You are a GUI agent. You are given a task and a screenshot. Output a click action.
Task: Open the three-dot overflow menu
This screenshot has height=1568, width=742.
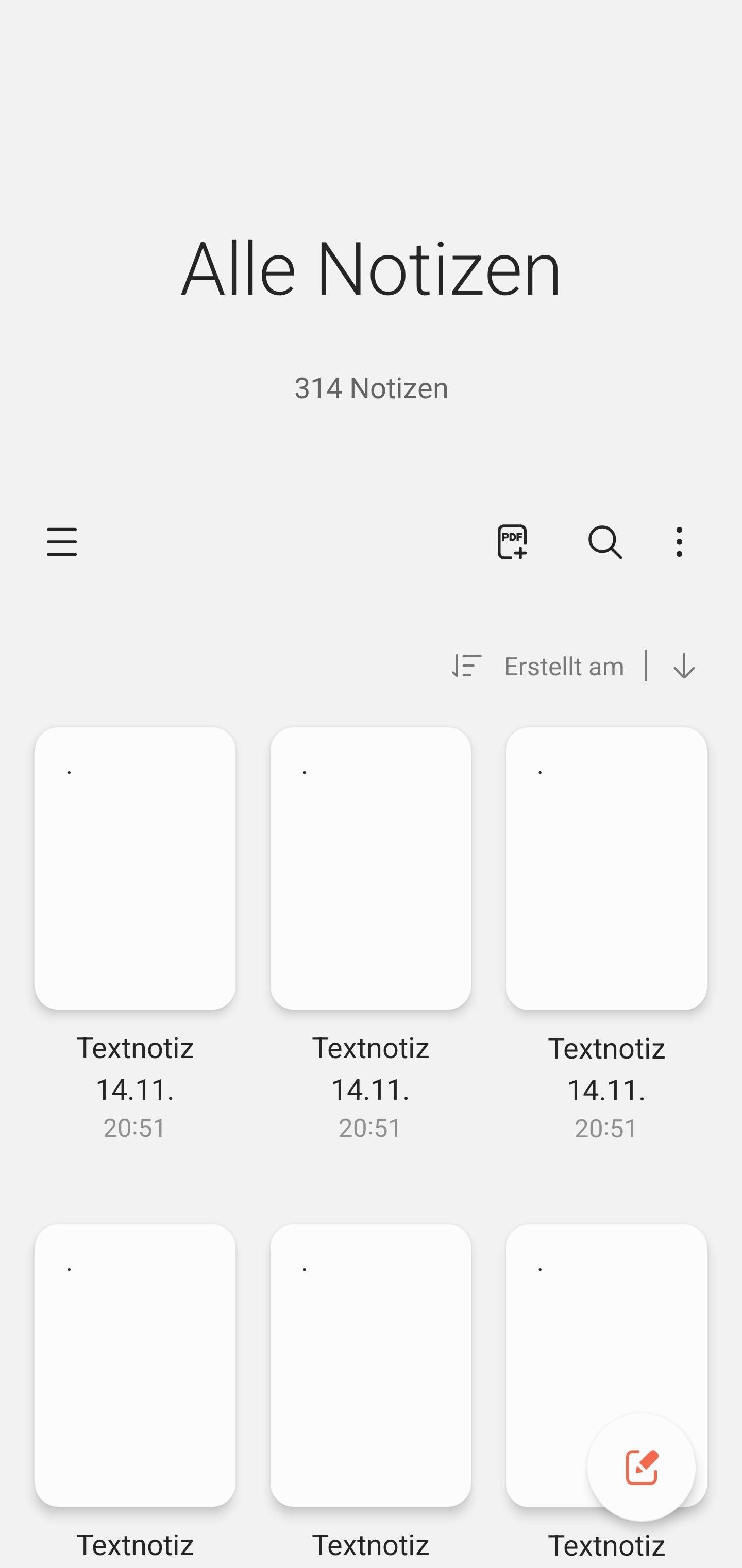679,542
